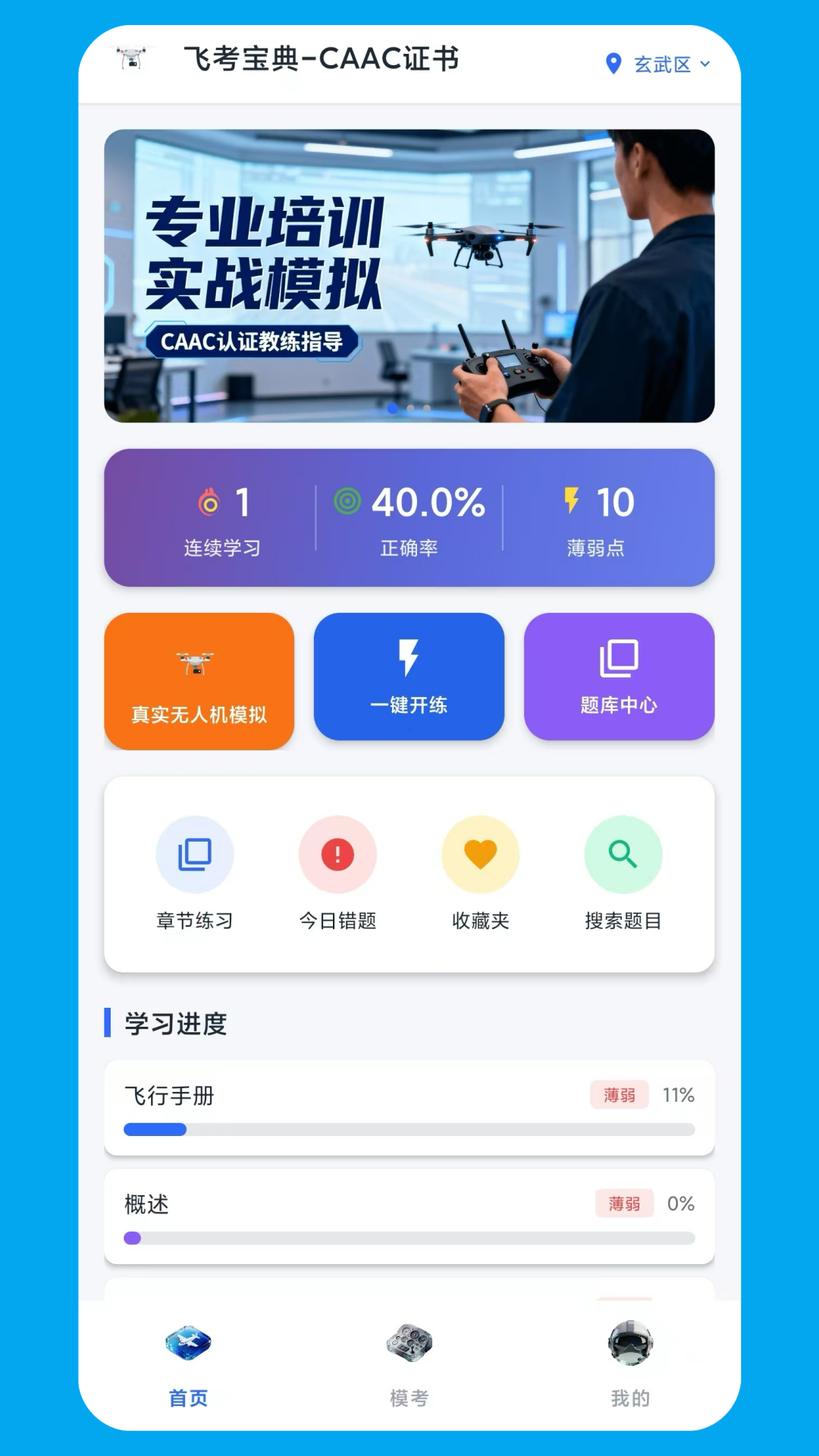
Task: Open the 收藏夹 favorites heart icon
Action: tap(480, 854)
